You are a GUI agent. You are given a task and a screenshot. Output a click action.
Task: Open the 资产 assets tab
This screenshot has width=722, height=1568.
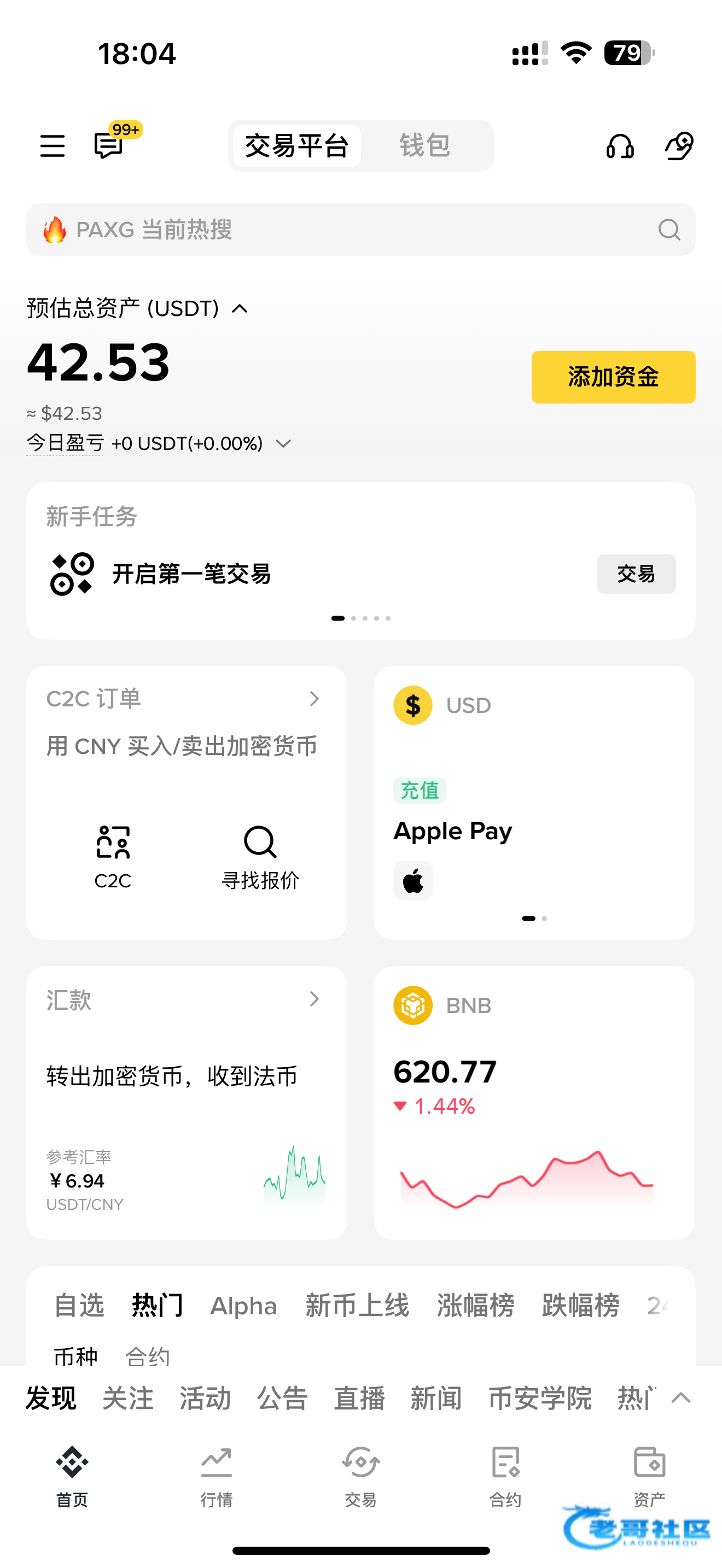click(649, 1476)
